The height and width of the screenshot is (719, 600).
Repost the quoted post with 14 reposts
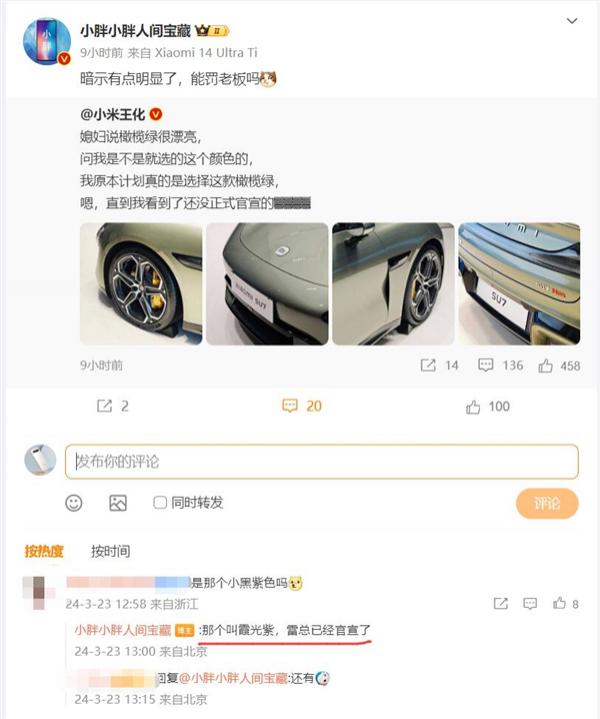click(439, 366)
